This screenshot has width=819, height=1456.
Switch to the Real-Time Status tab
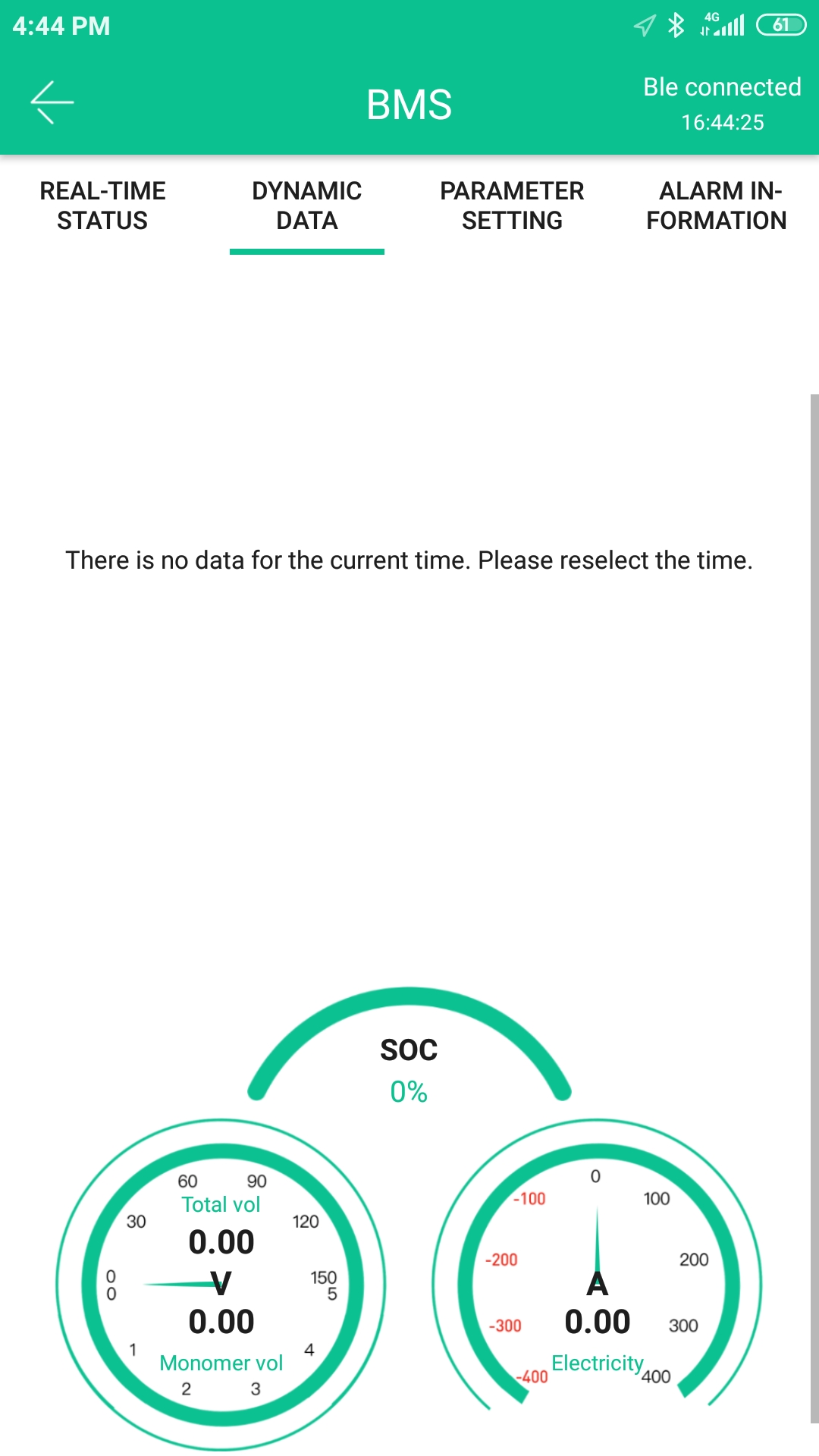[102, 206]
